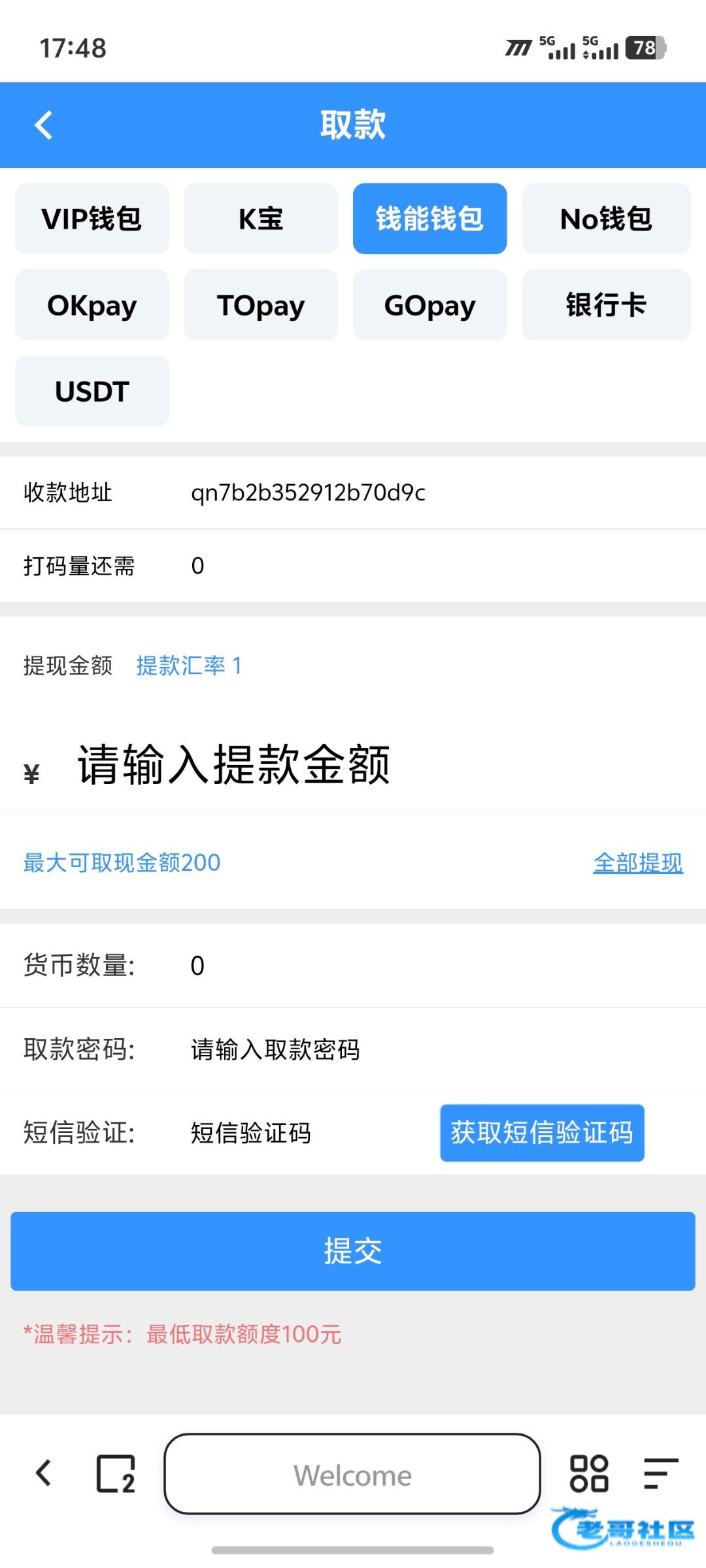Choose K宝 as withdrawal method
706x1568 pixels.
[261, 219]
